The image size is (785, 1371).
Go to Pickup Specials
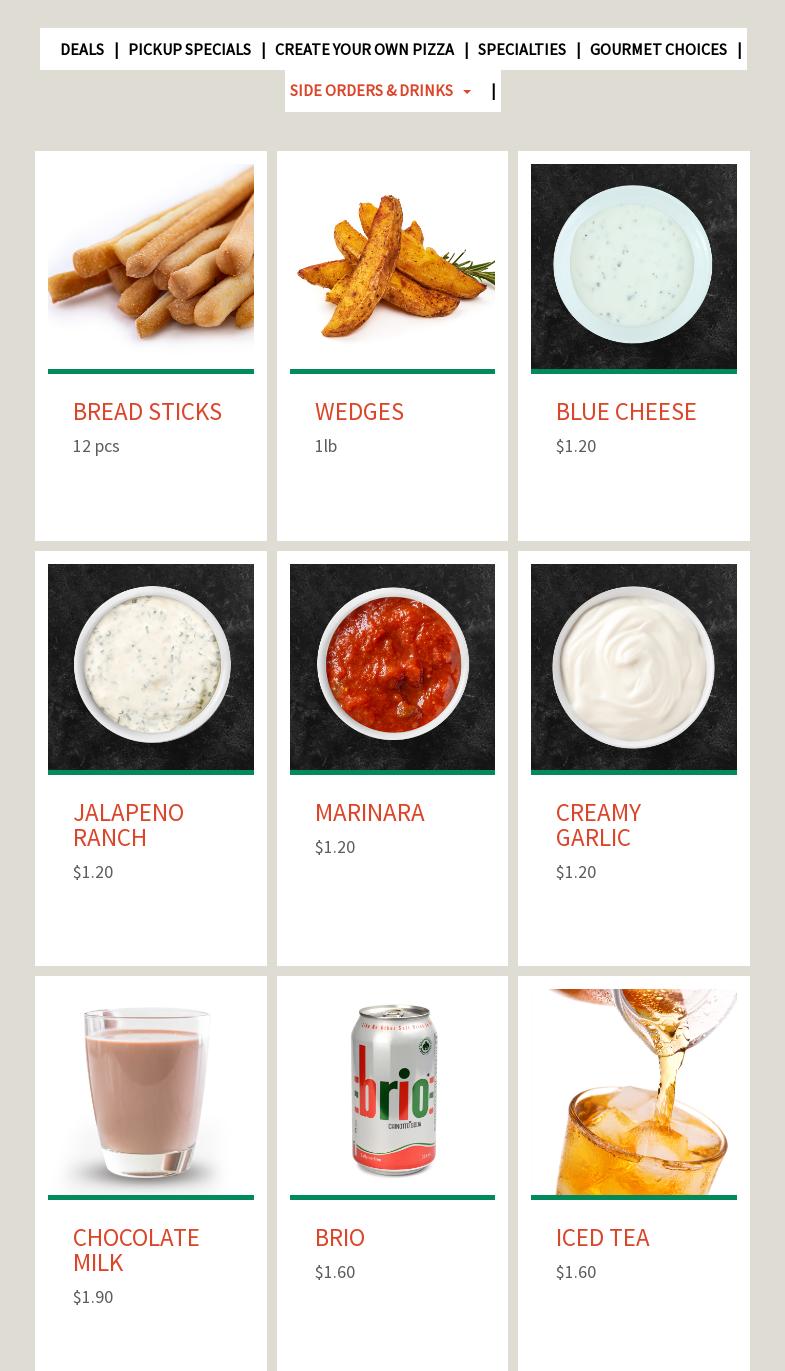tap(189, 49)
